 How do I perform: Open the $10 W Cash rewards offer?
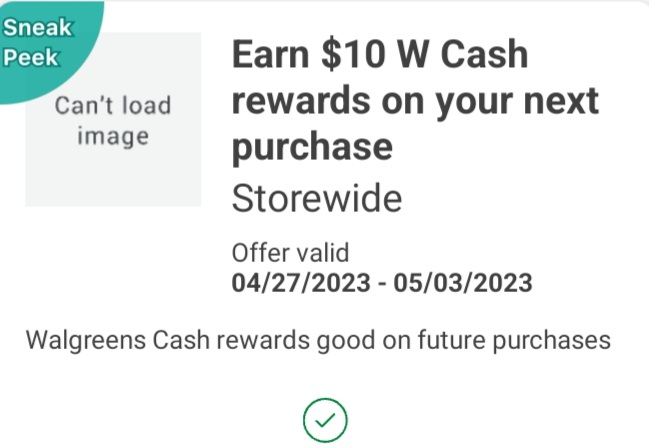pos(414,102)
